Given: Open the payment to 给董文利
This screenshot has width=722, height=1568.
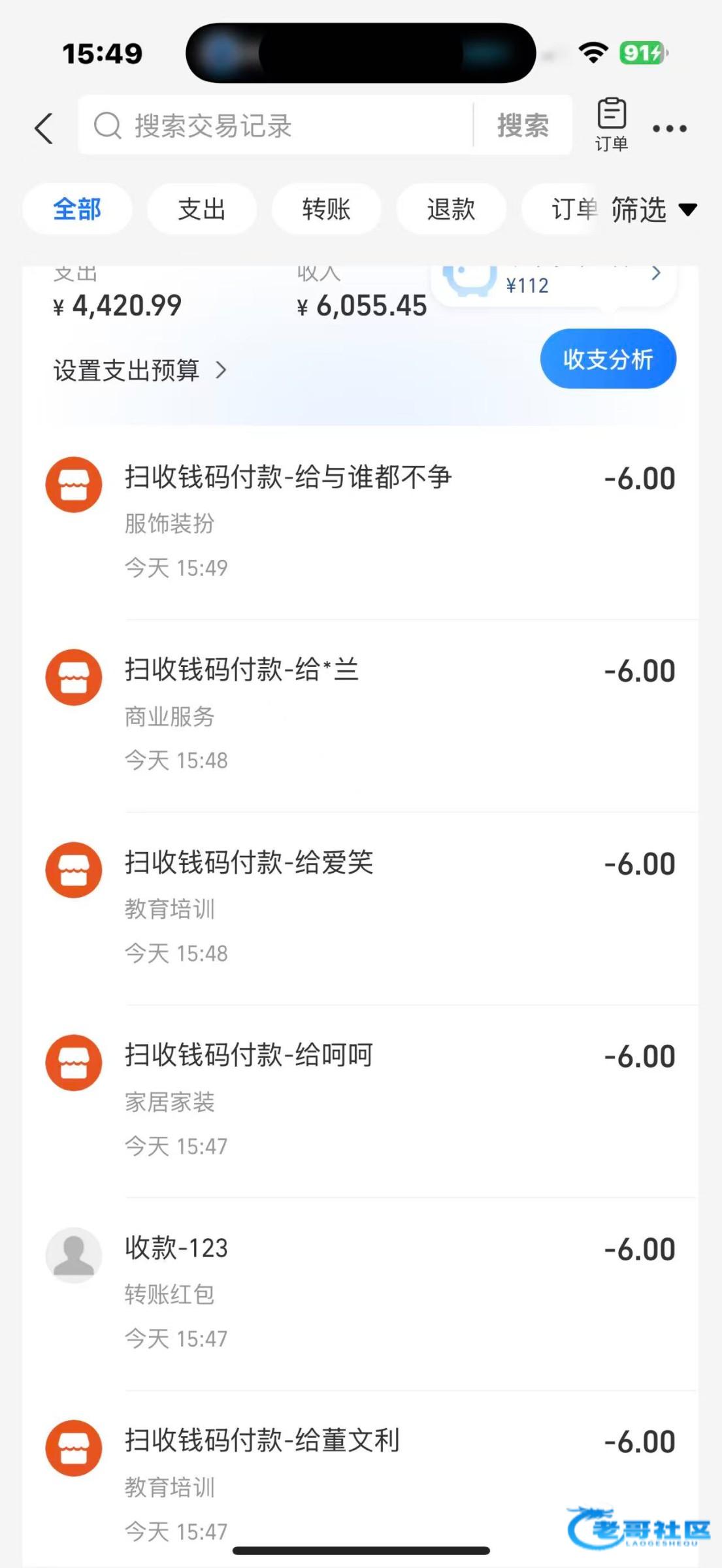Looking at the screenshot, I should pyautogui.click(x=361, y=1483).
